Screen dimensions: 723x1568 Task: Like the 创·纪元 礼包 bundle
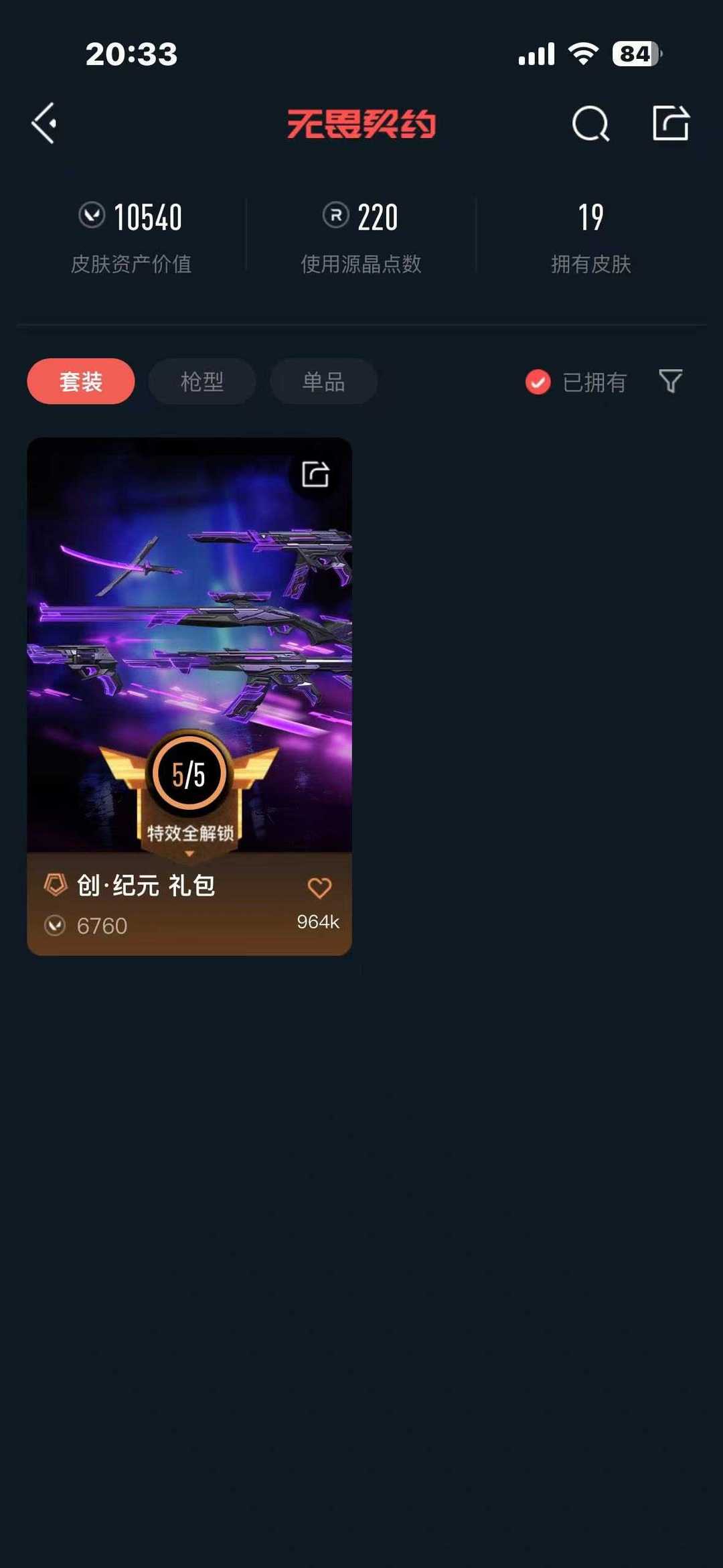pyautogui.click(x=319, y=887)
